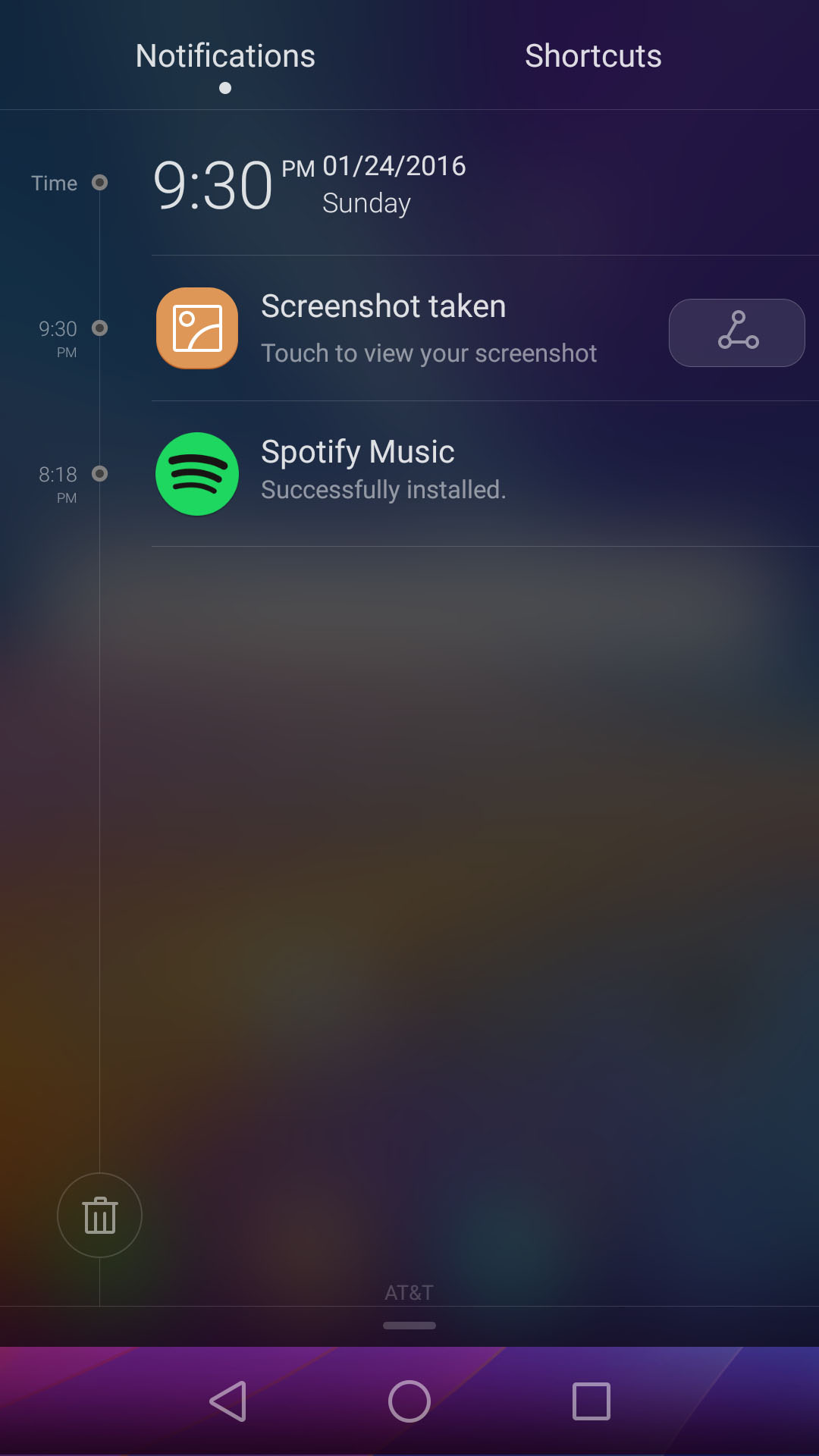Viewport: 819px width, 1456px height.
Task: Share the screenshot via share button
Action: pos(736,332)
